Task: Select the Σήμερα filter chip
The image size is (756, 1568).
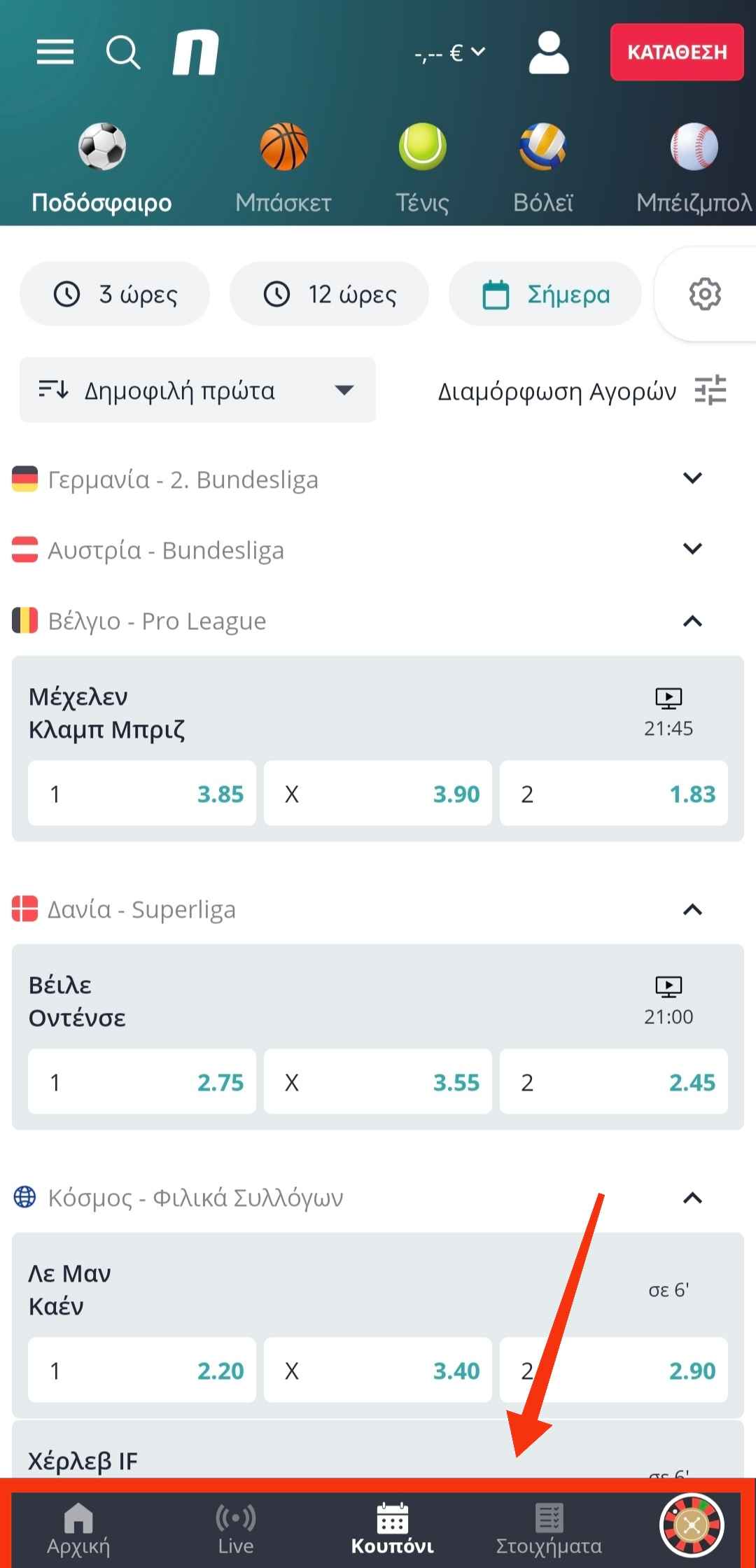Action: click(x=545, y=294)
